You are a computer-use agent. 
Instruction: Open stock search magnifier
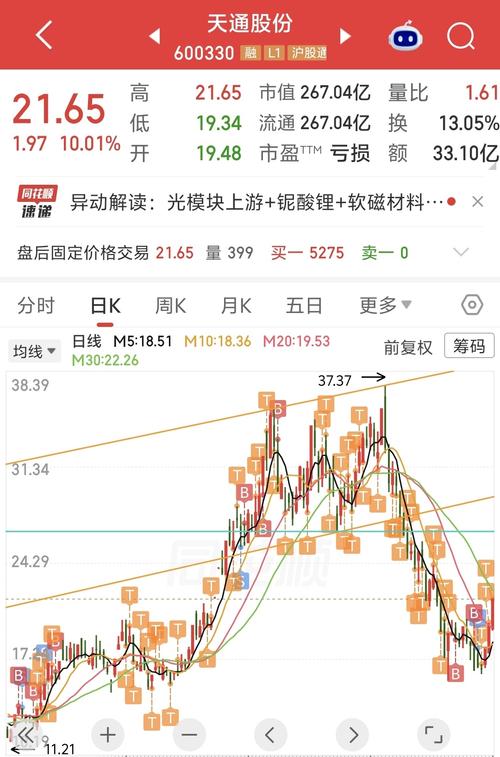tap(461, 36)
